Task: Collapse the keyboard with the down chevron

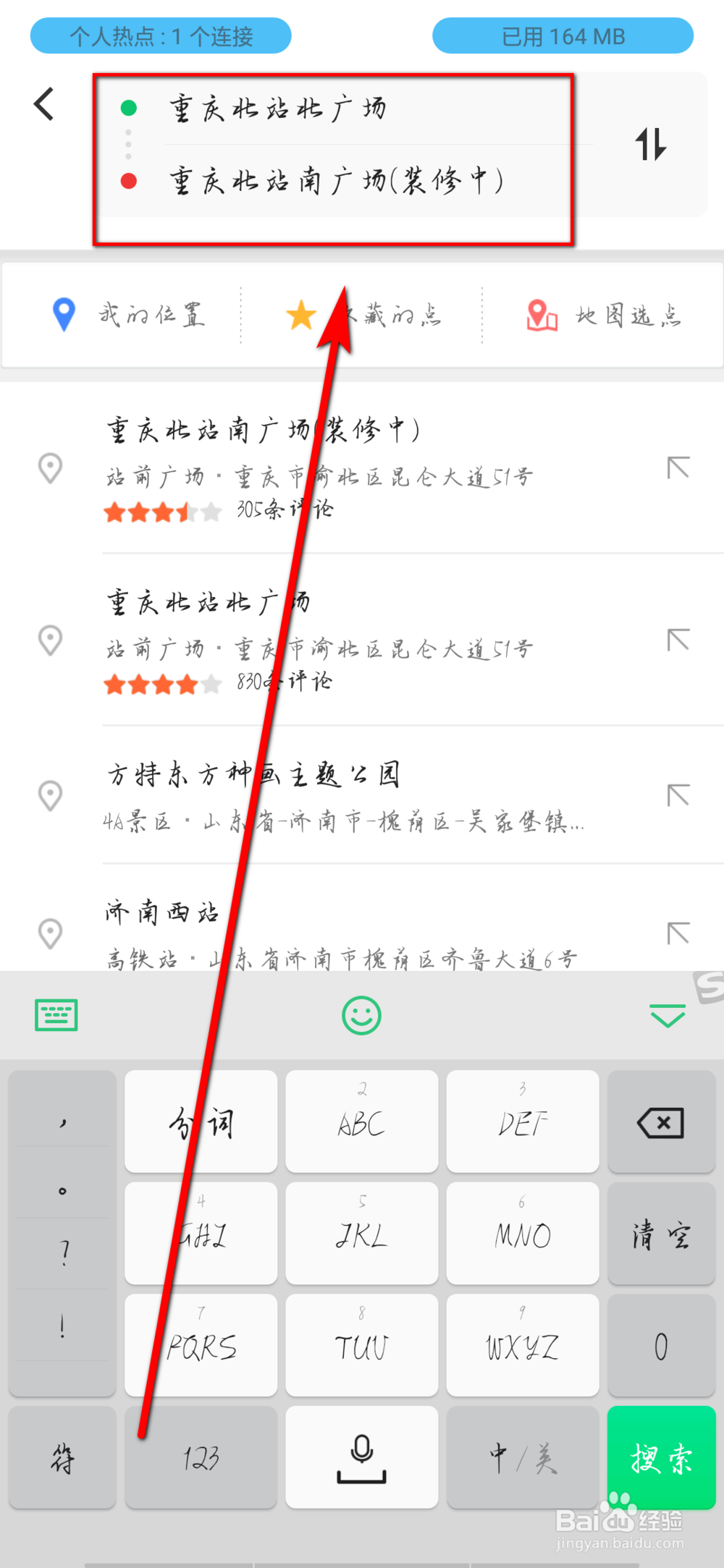Action: (x=668, y=1014)
